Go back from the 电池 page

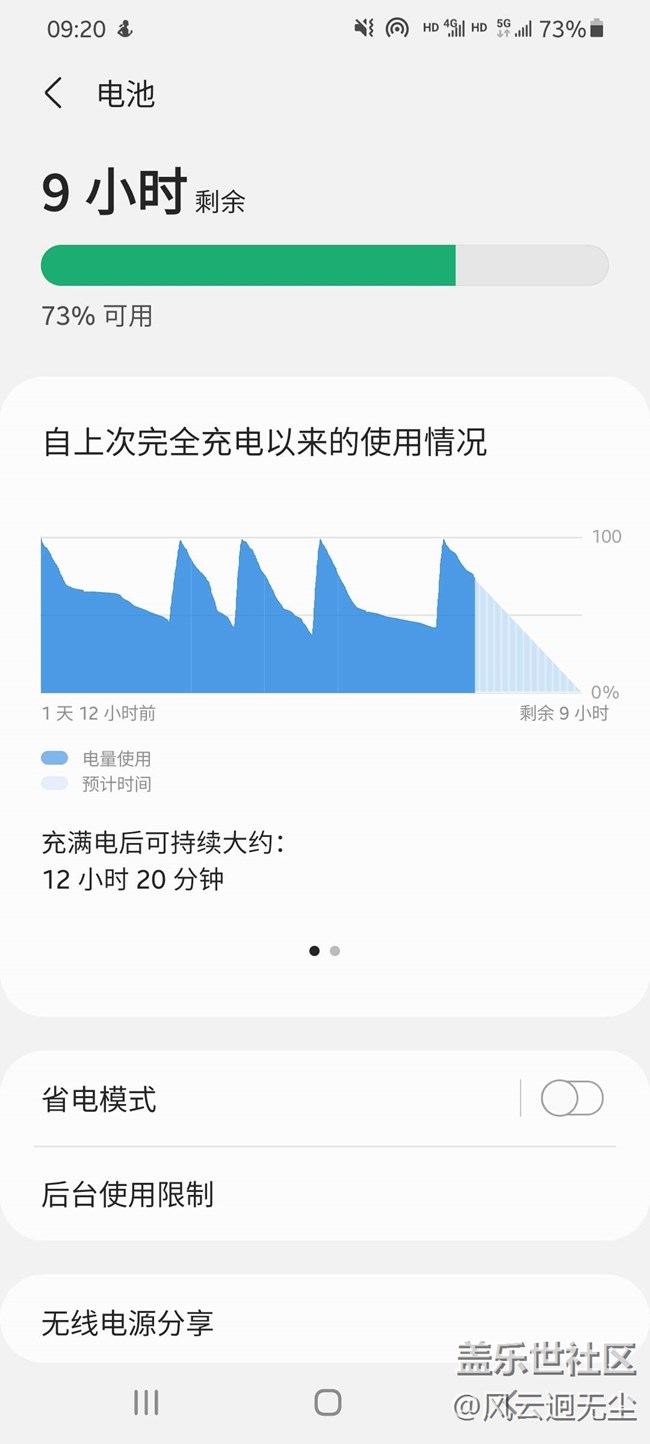[54, 94]
